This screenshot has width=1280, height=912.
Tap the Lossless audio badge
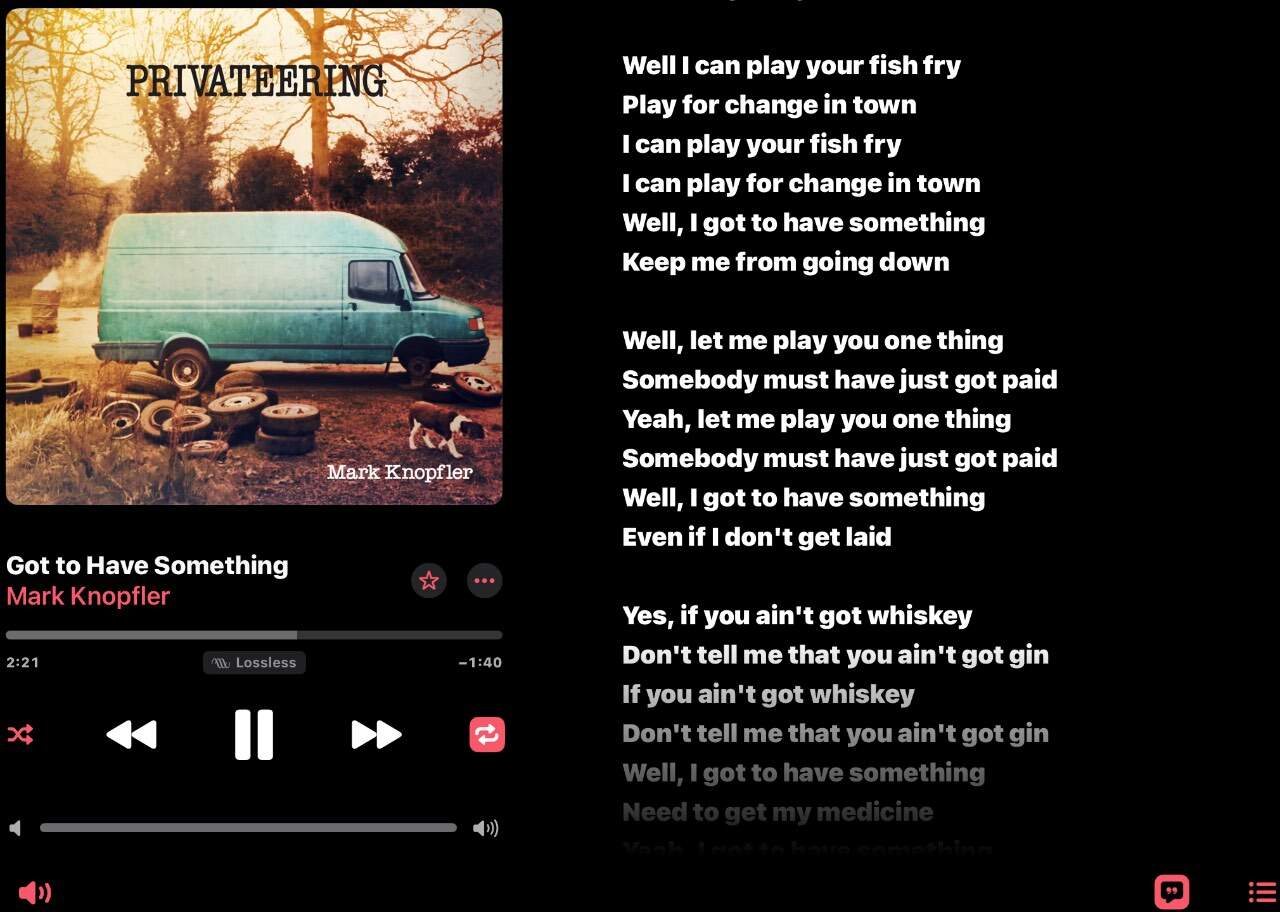[254, 663]
